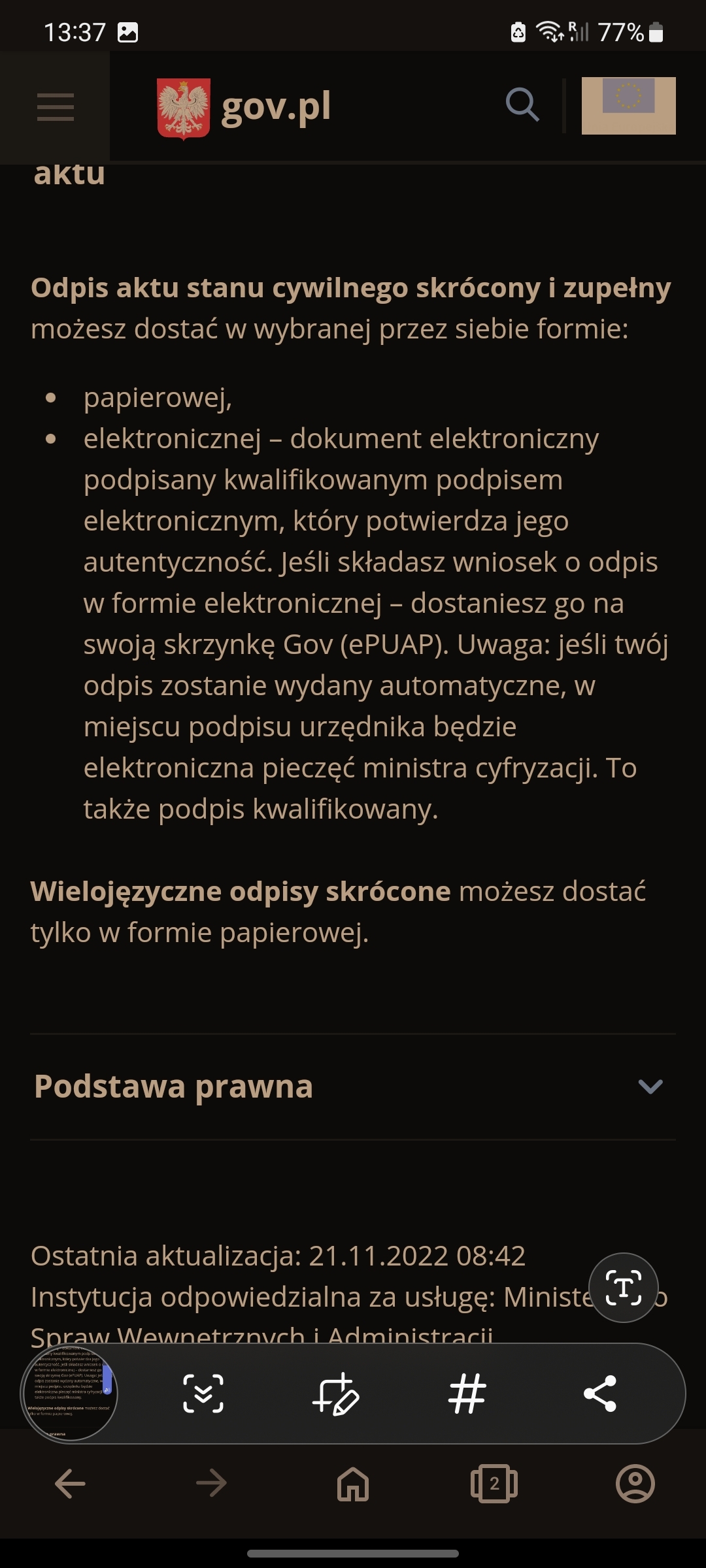Open the hamburger menu
This screenshot has height=1568, width=706.
pyautogui.click(x=55, y=107)
